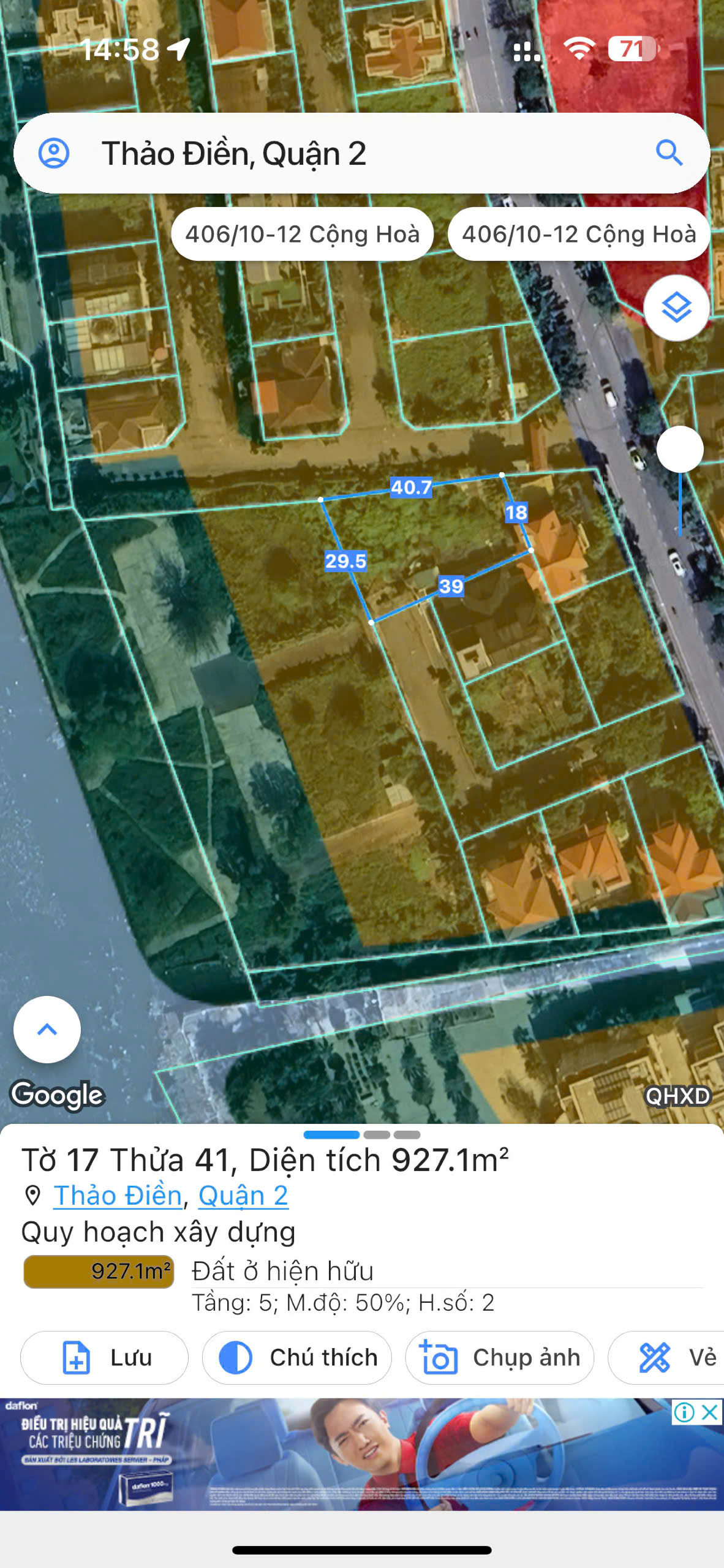Viewport: 724px width, 1568px height.
Task: Edit the Thảo Điền, Quận 2 search field
Action: click(x=361, y=153)
